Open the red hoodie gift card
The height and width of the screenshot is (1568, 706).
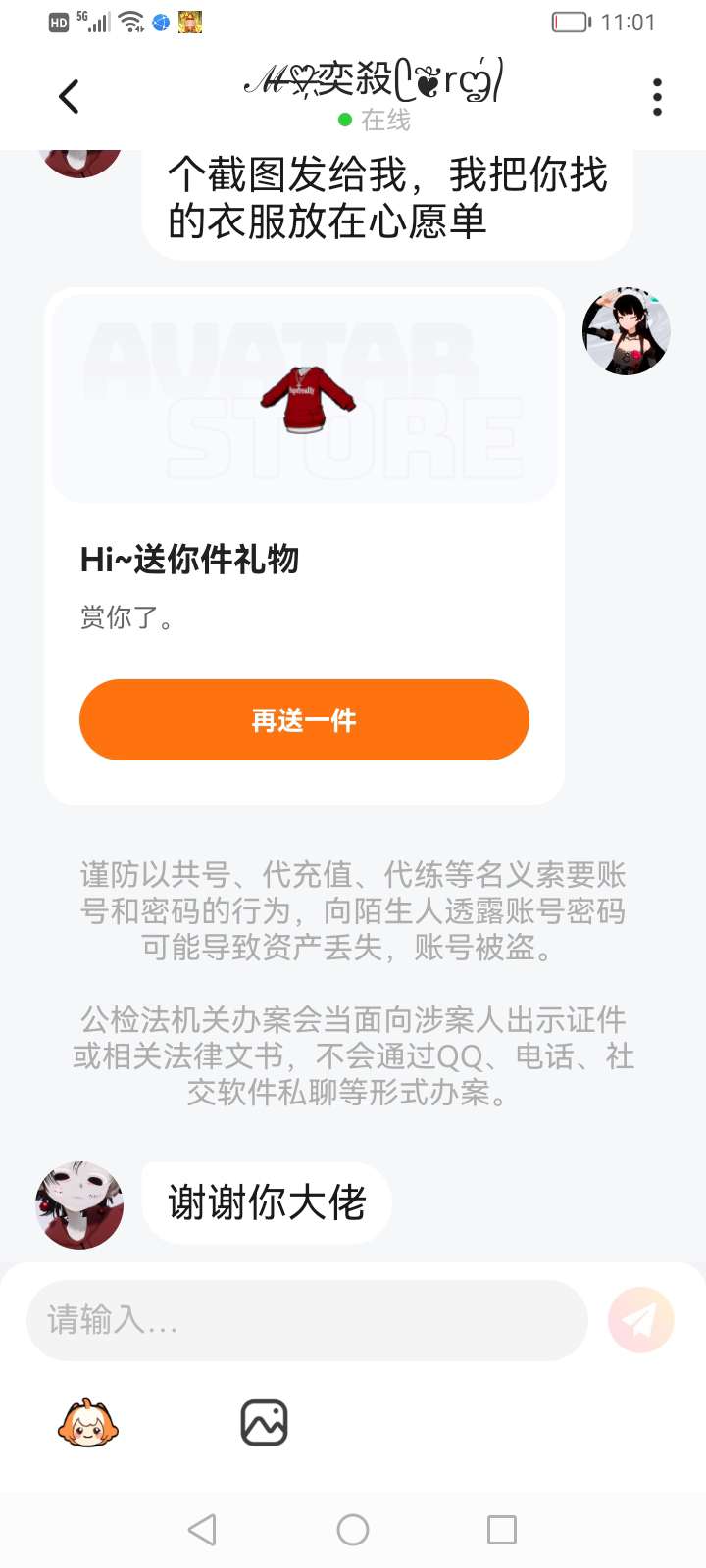(x=305, y=399)
